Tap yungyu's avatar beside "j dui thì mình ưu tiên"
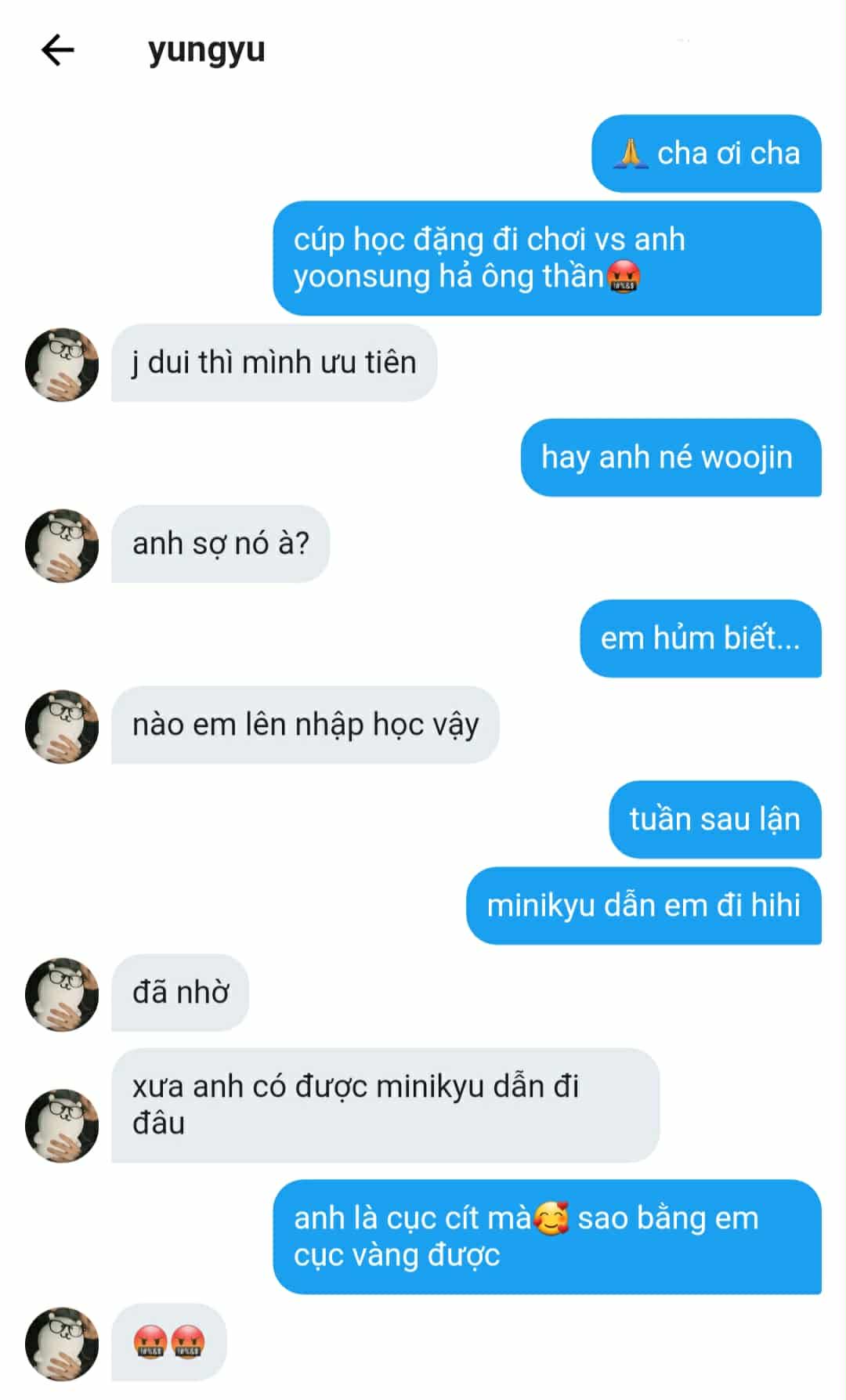846x1400 pixels. [x=62, y=364]
